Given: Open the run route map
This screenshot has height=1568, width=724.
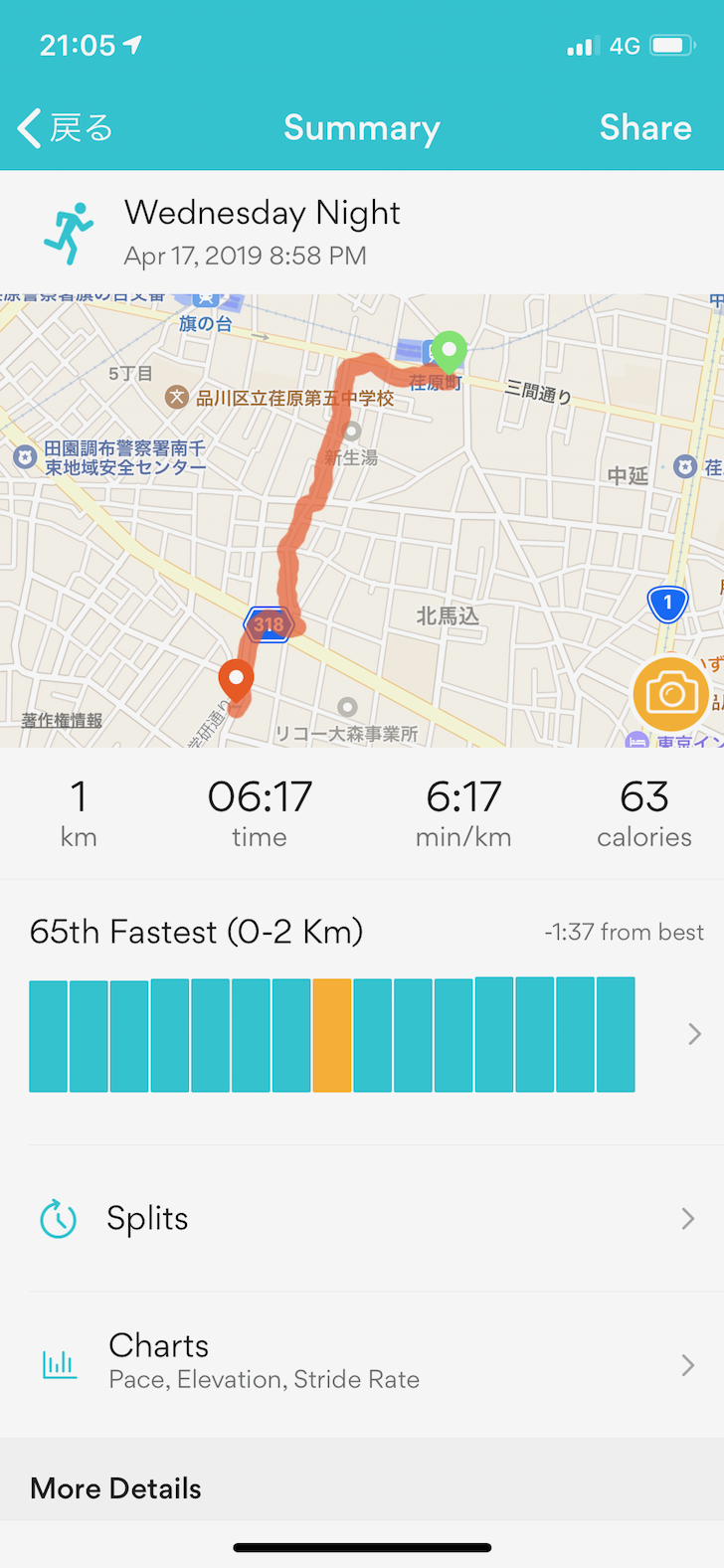Looking at the screenshot, I should [362, 520].
